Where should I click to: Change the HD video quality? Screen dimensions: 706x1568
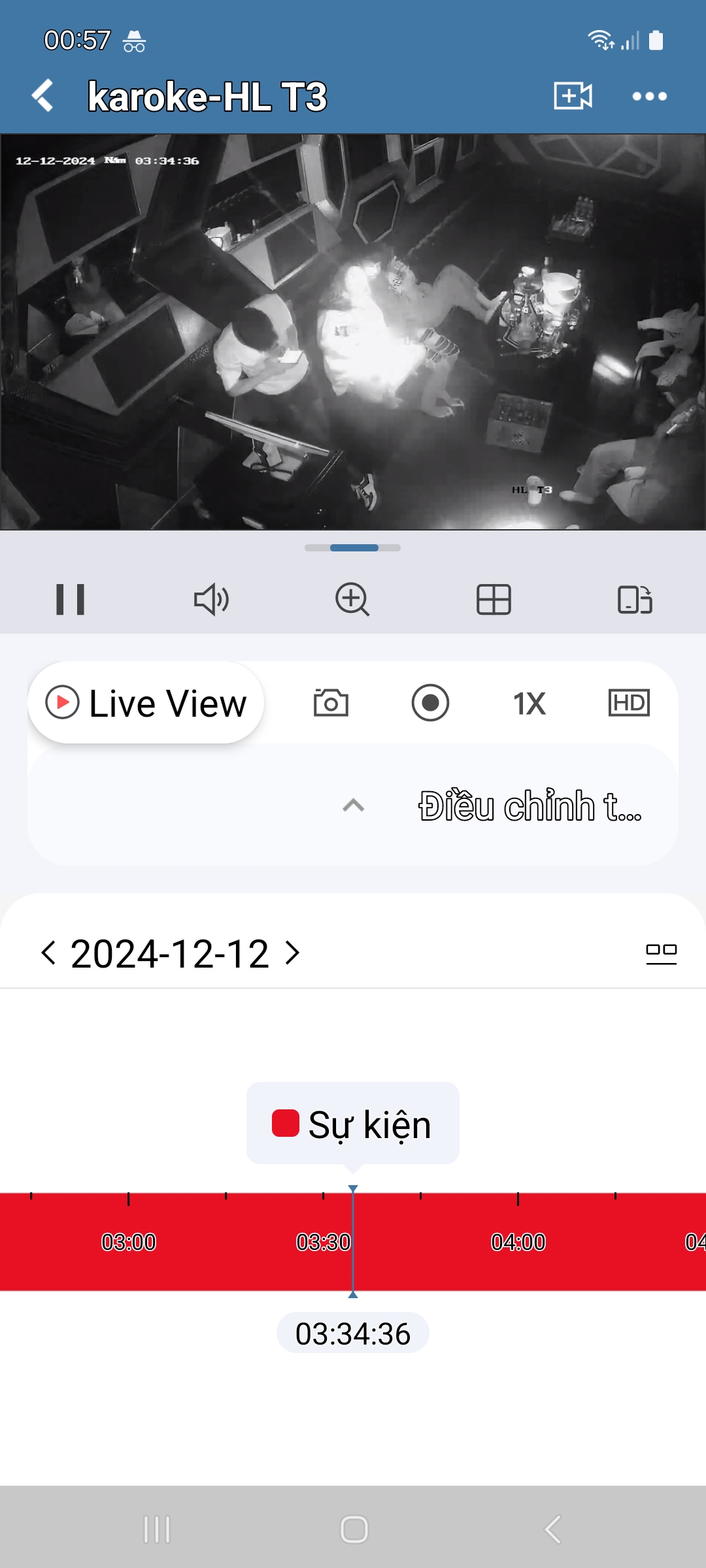coord(629,703)
